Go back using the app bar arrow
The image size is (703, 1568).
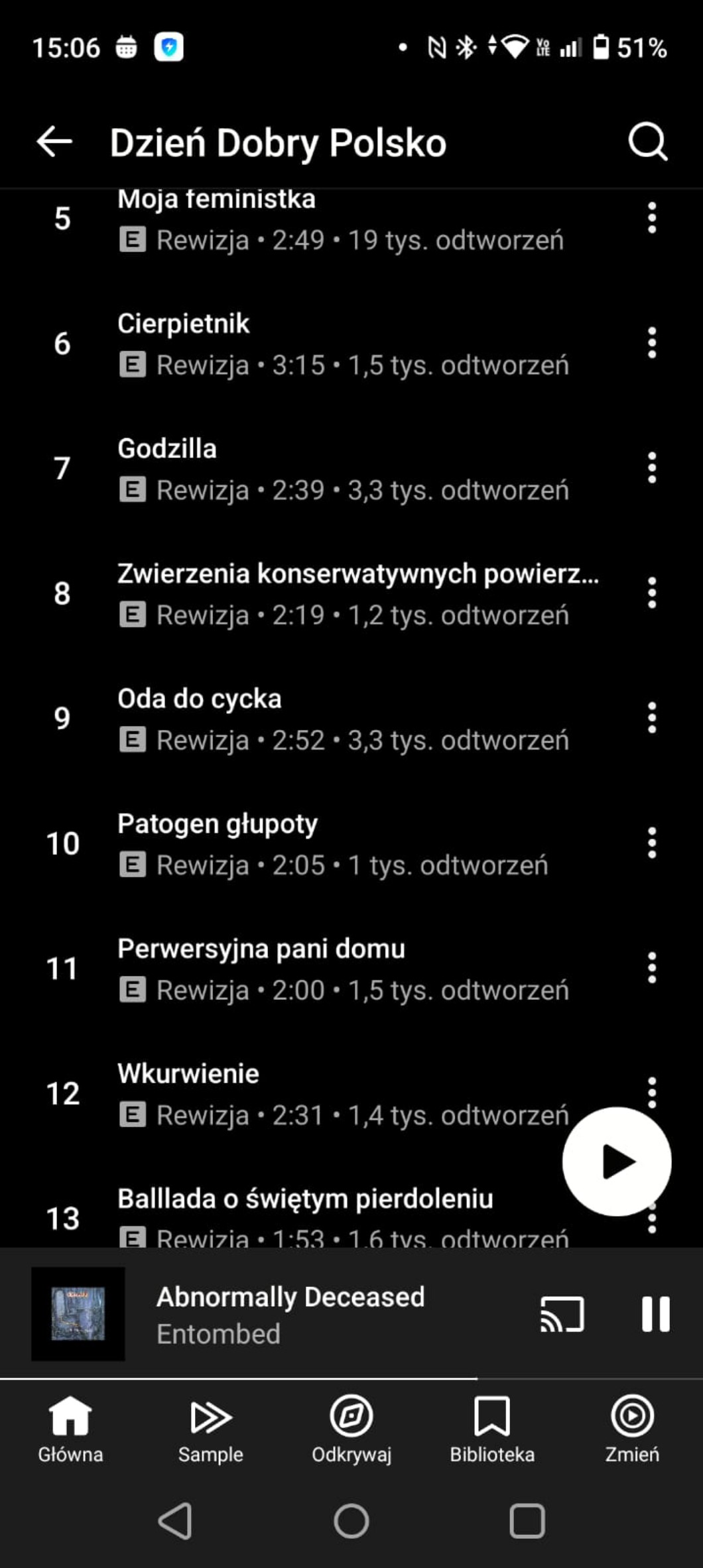click(x=54, y=141)
